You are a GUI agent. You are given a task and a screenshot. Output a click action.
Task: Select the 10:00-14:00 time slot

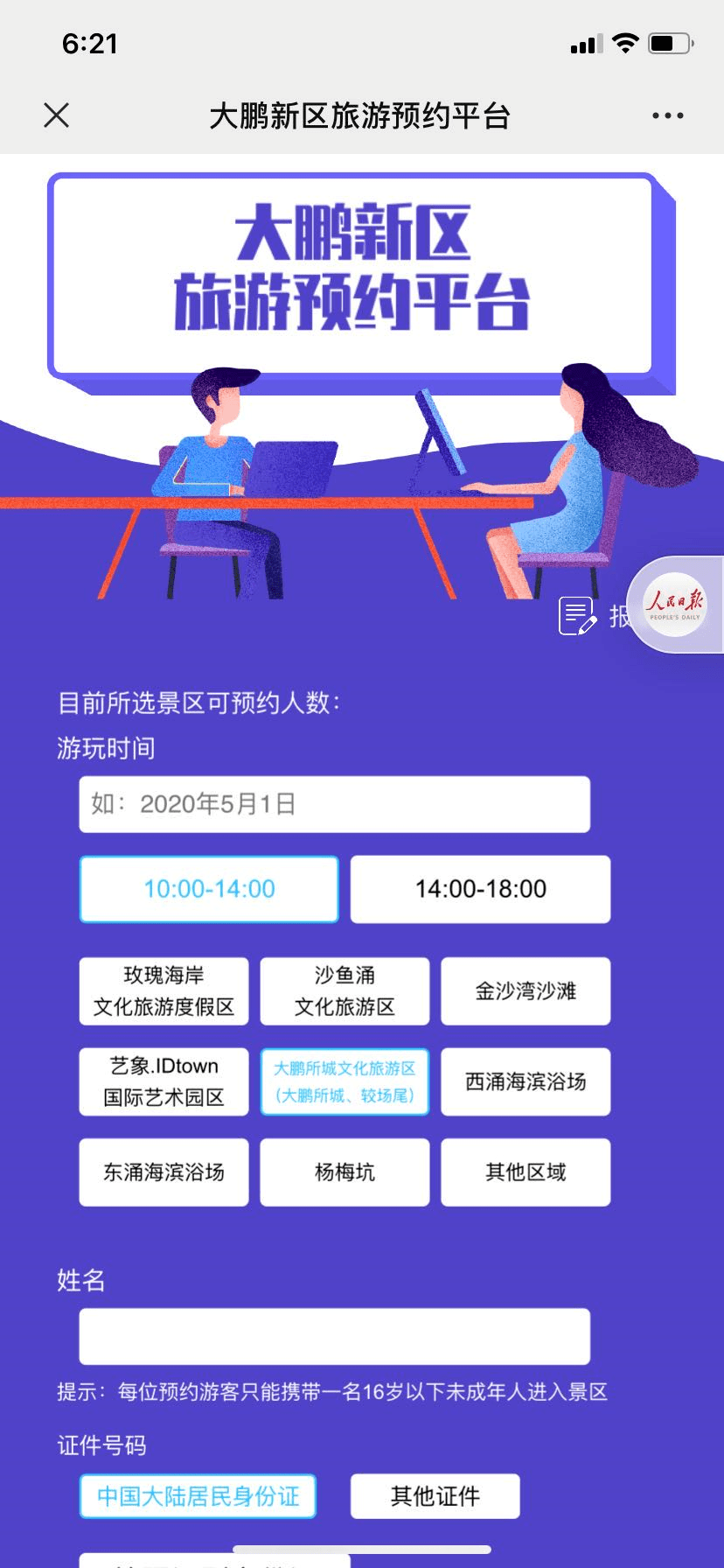click(209, 889)
